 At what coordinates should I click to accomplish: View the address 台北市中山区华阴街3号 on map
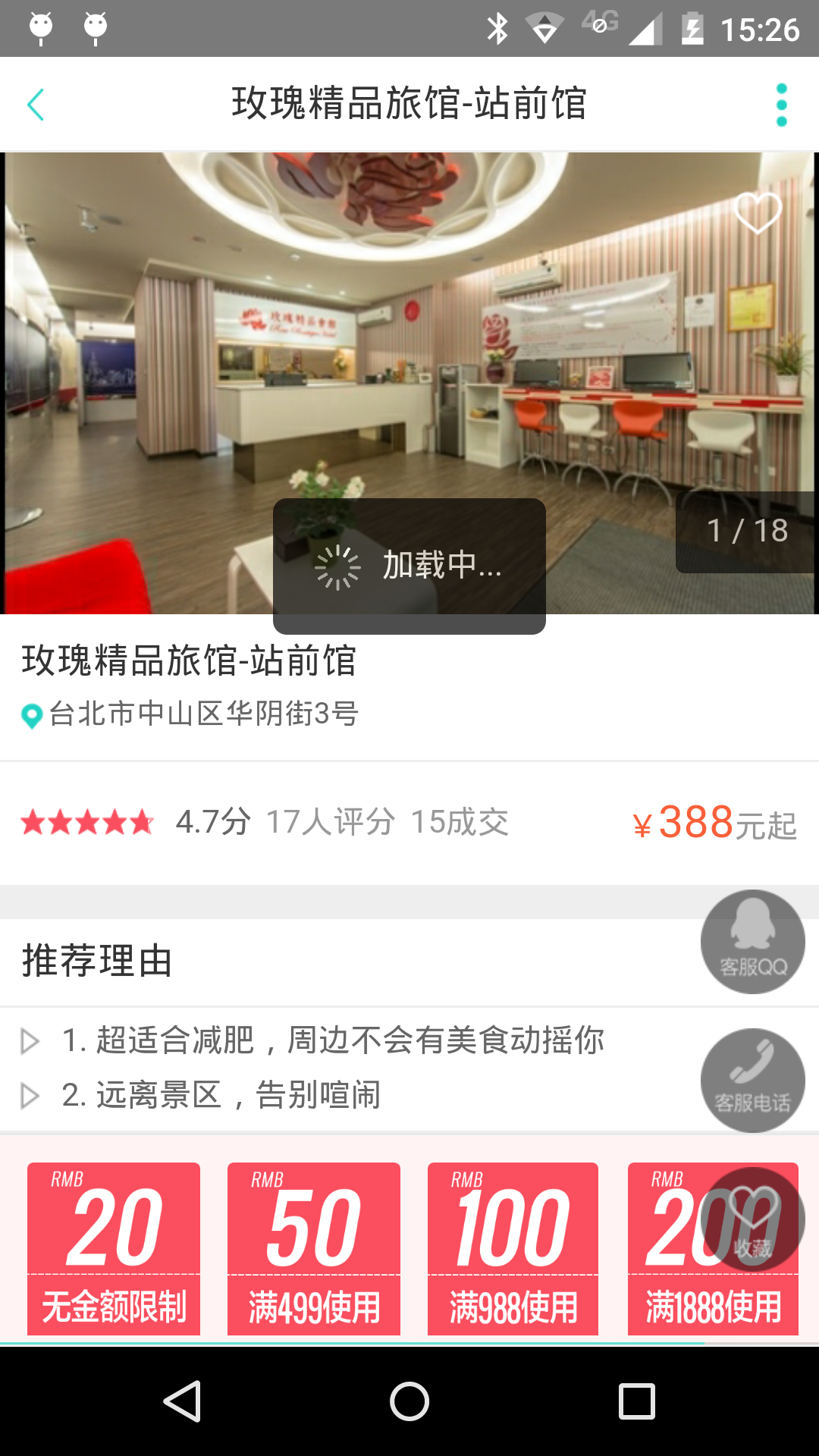[x=190, y=714]
